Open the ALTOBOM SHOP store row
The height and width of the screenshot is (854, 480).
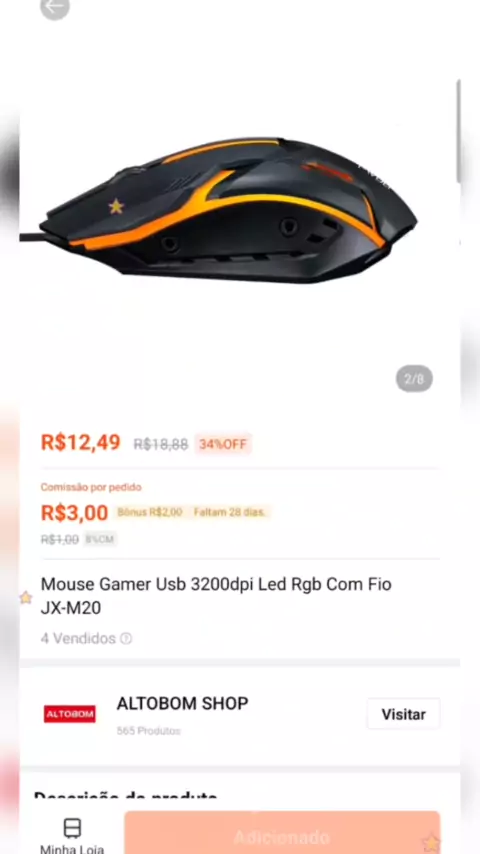click(x=240, y=715)
